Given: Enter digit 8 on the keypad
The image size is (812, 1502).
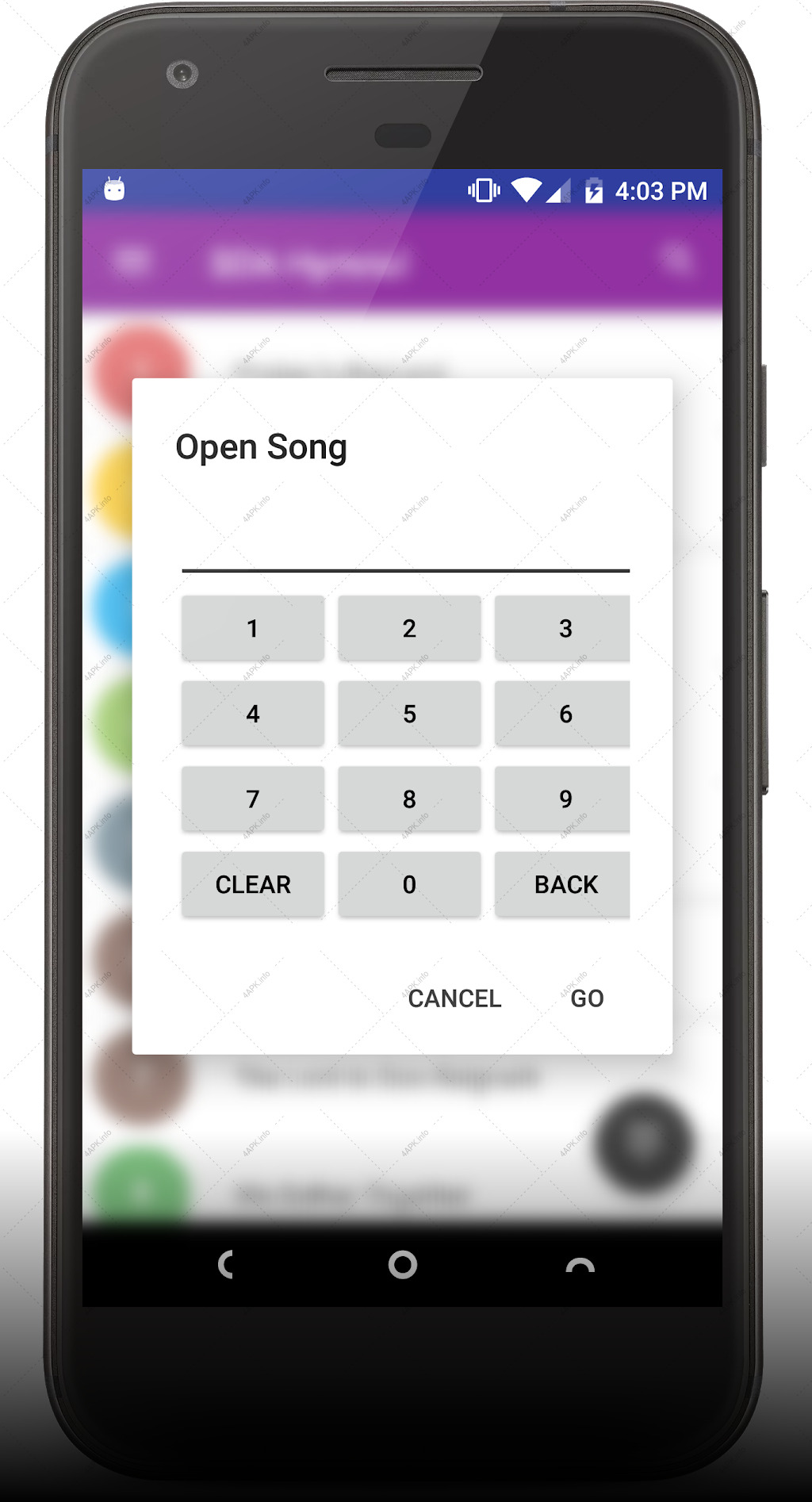Looking at the screenshot, I should pyautogui.click(x=409, y=799).
